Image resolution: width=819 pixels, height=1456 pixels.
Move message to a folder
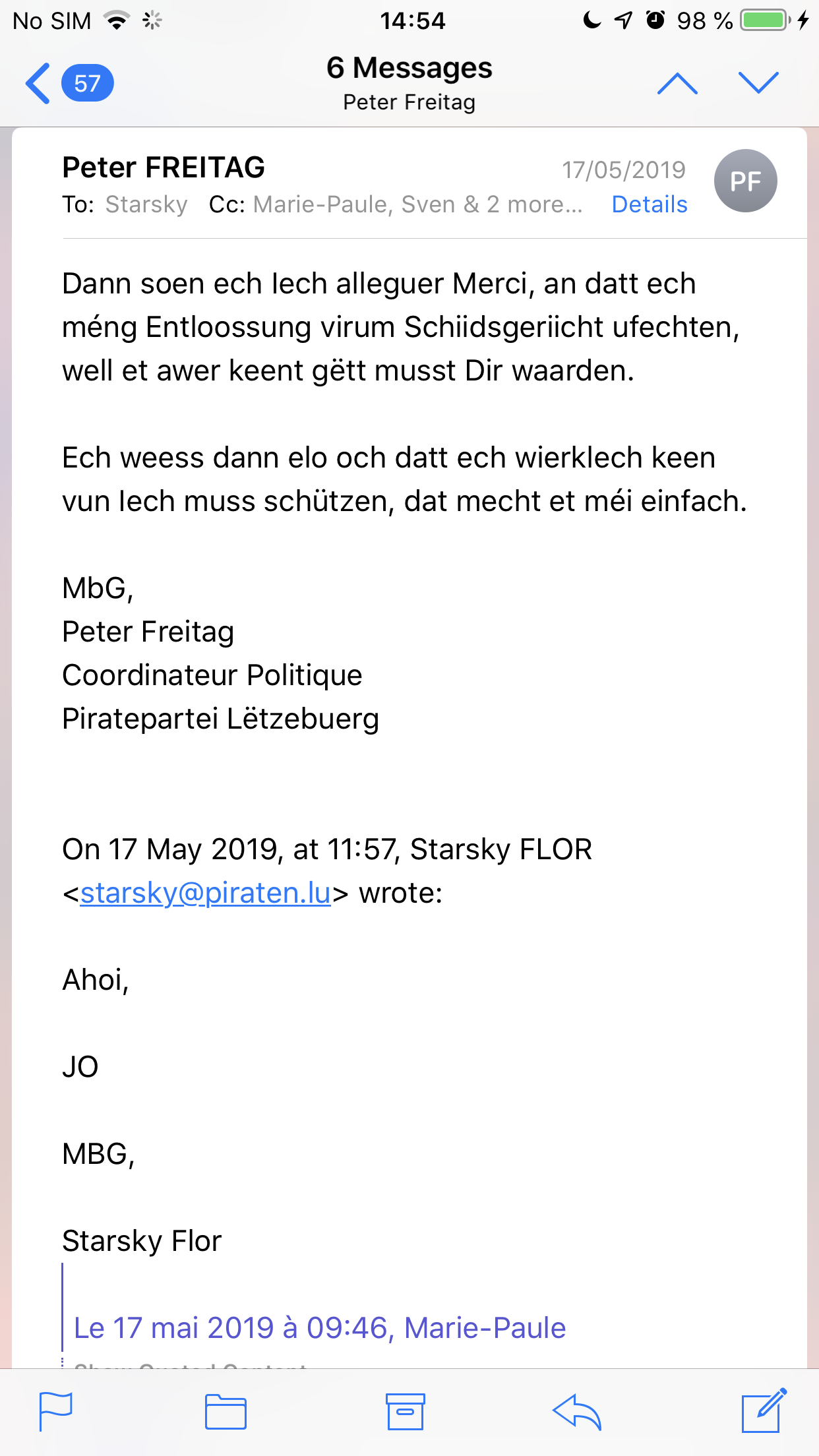tap(226, 1411)
